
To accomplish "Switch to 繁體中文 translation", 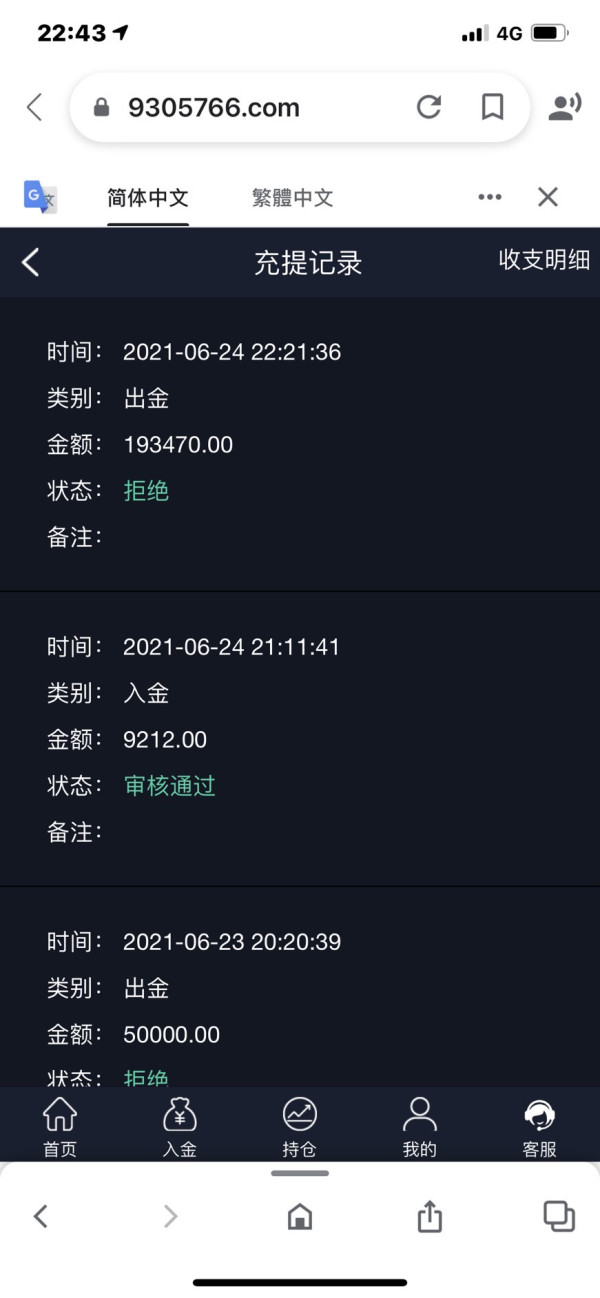I will point(292,197).
